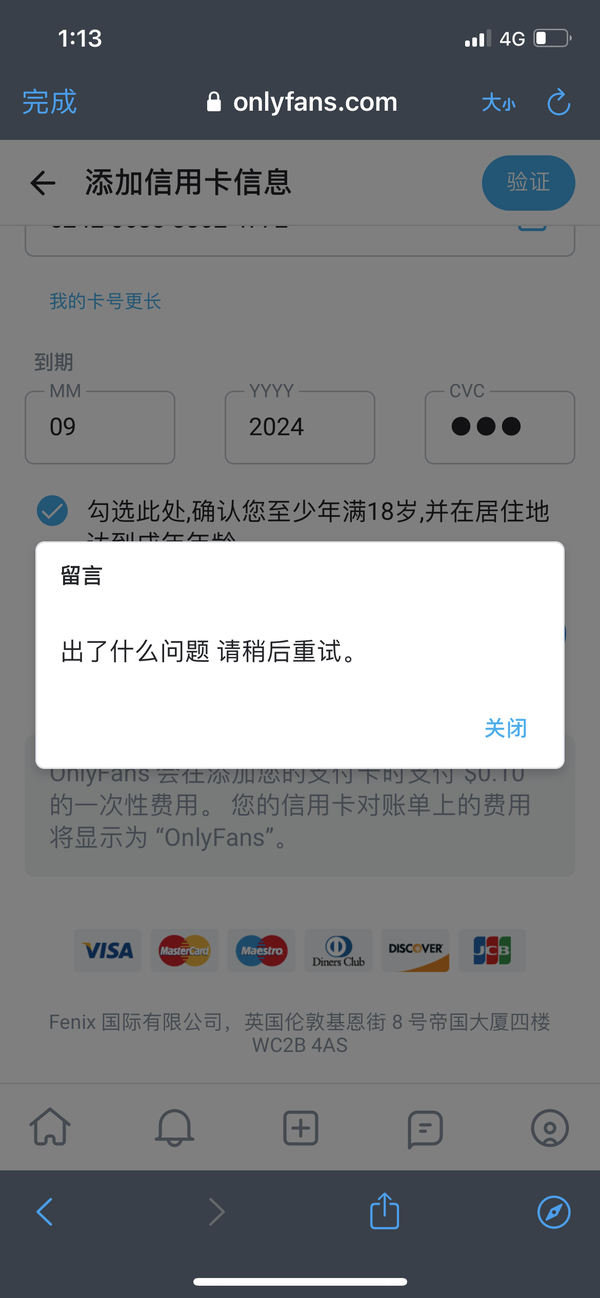Tap the 验证 button
The height and width of the screenshot is (1298, 600).
point(528,182)
